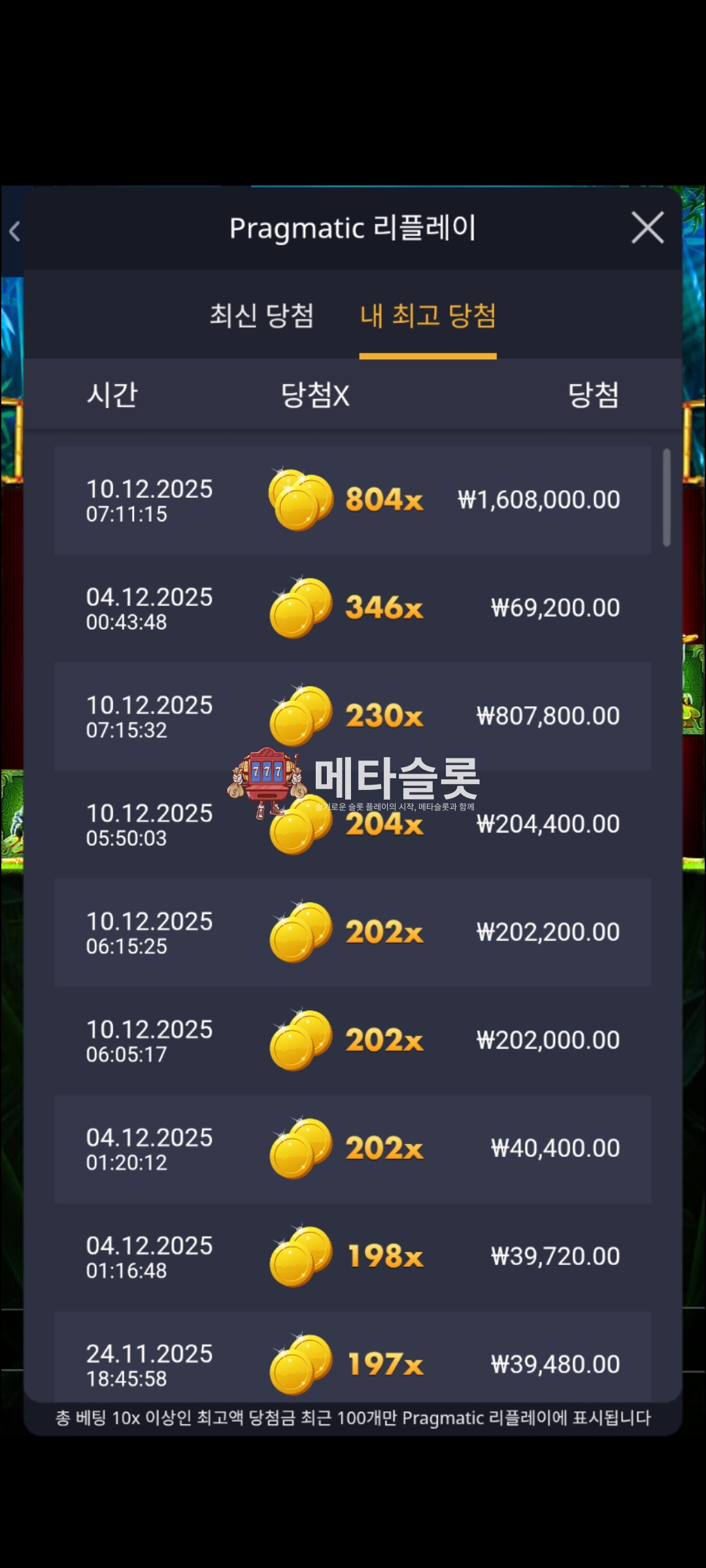Viewport: 706px width, 1568px height.
Task: Play the 230x replay of ₩807,800.00
Action: click(x=353, y=716)
